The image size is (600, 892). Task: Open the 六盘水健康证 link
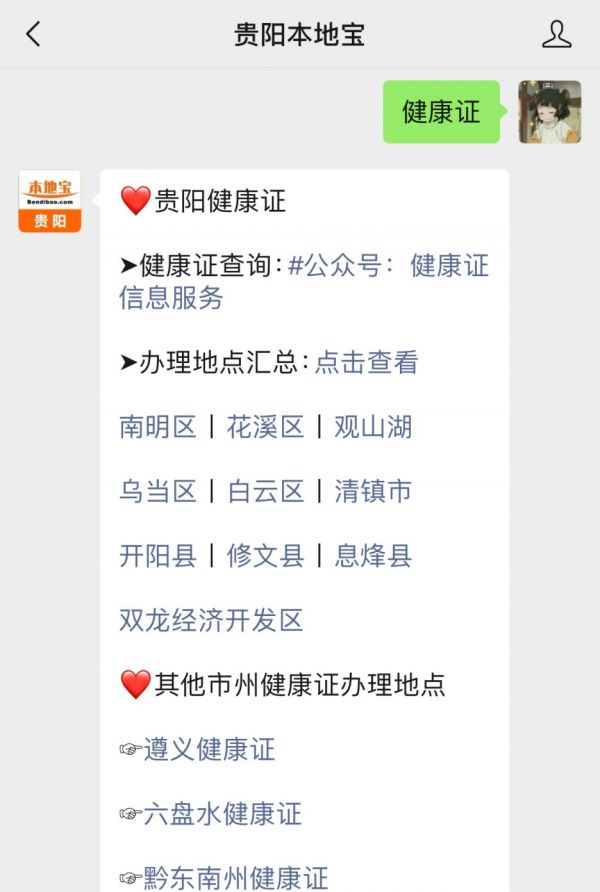coord(221,813)
